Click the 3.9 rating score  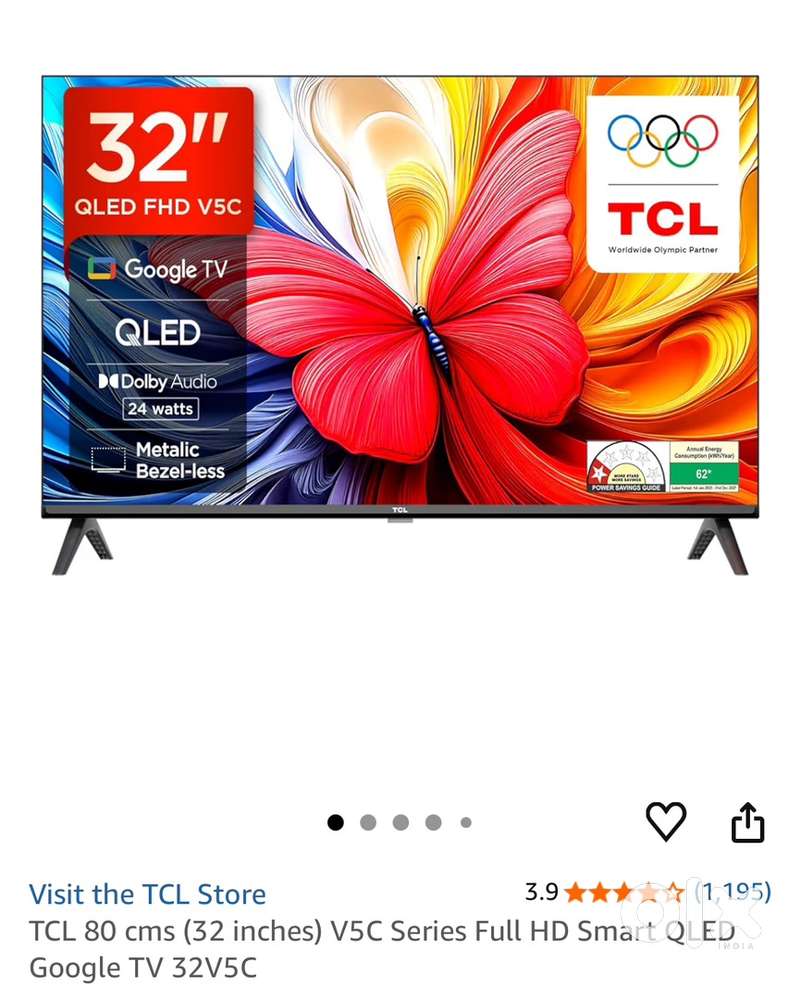click(542, 890)
